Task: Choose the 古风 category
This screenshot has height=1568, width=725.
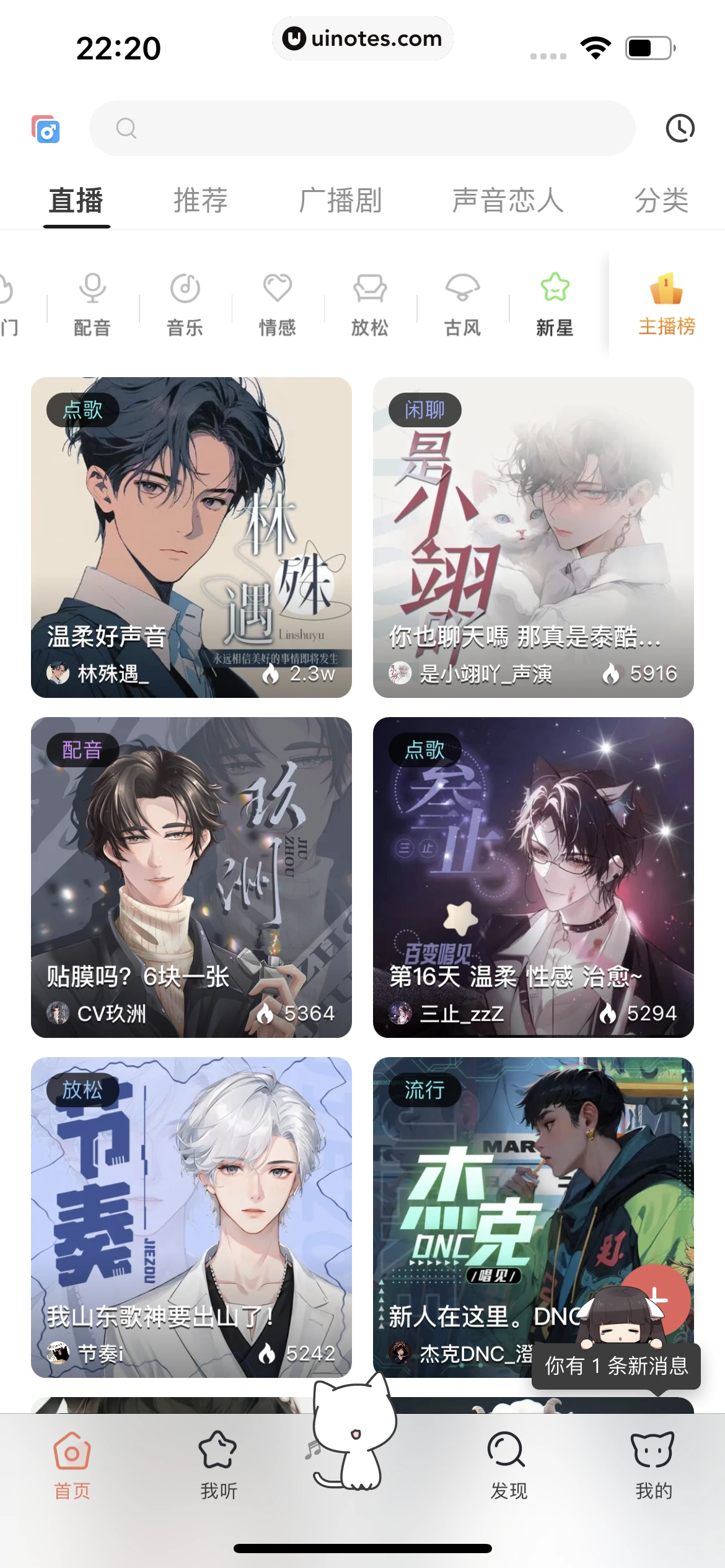Action: click(x=462, y=305)
